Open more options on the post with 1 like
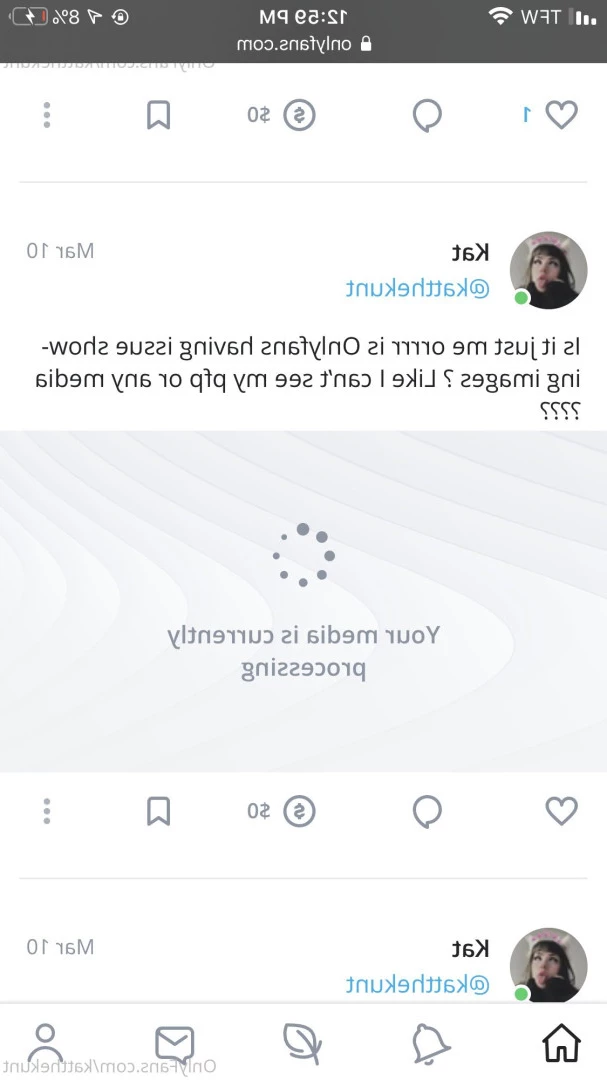The image size is (607, 1080). (47, 115)
